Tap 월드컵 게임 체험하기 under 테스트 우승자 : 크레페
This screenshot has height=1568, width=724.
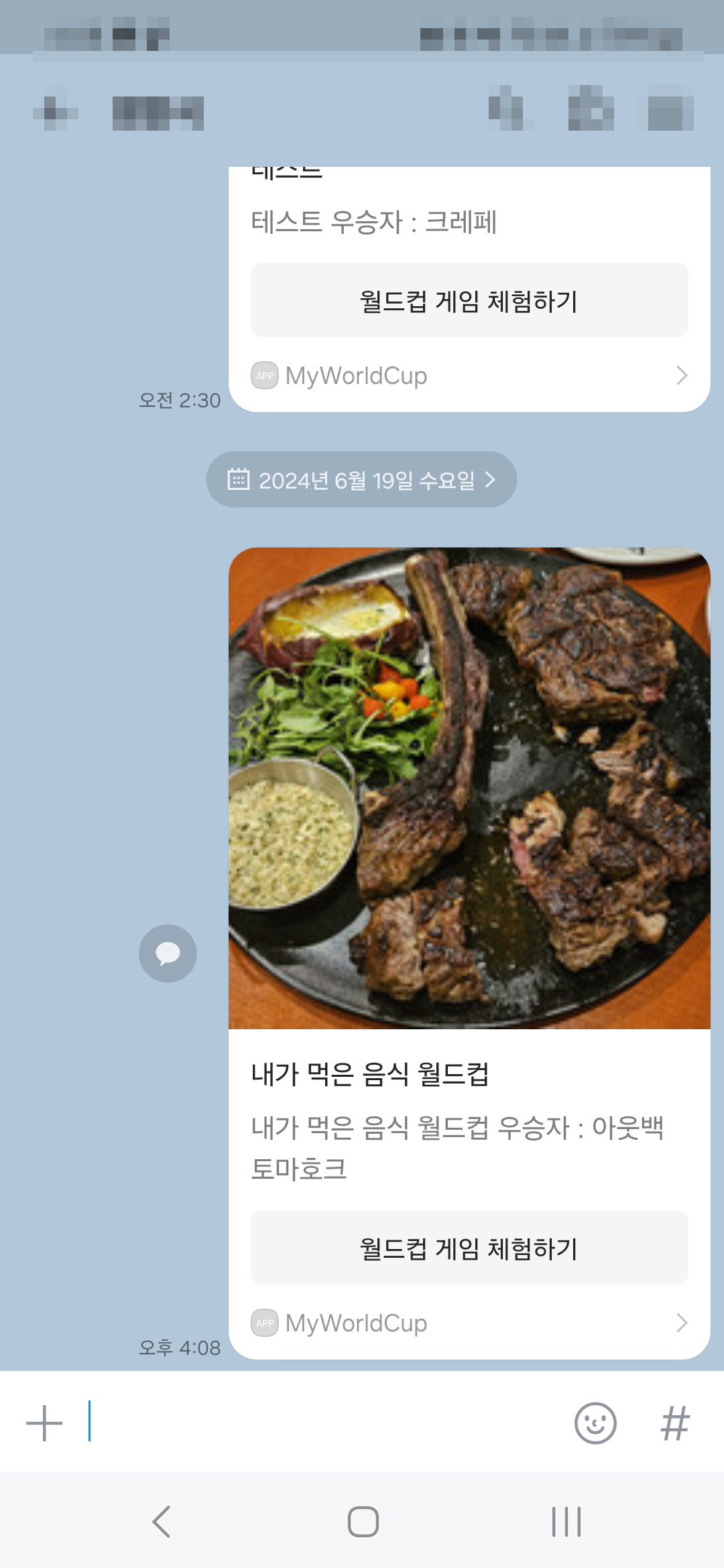coord(469,300)
